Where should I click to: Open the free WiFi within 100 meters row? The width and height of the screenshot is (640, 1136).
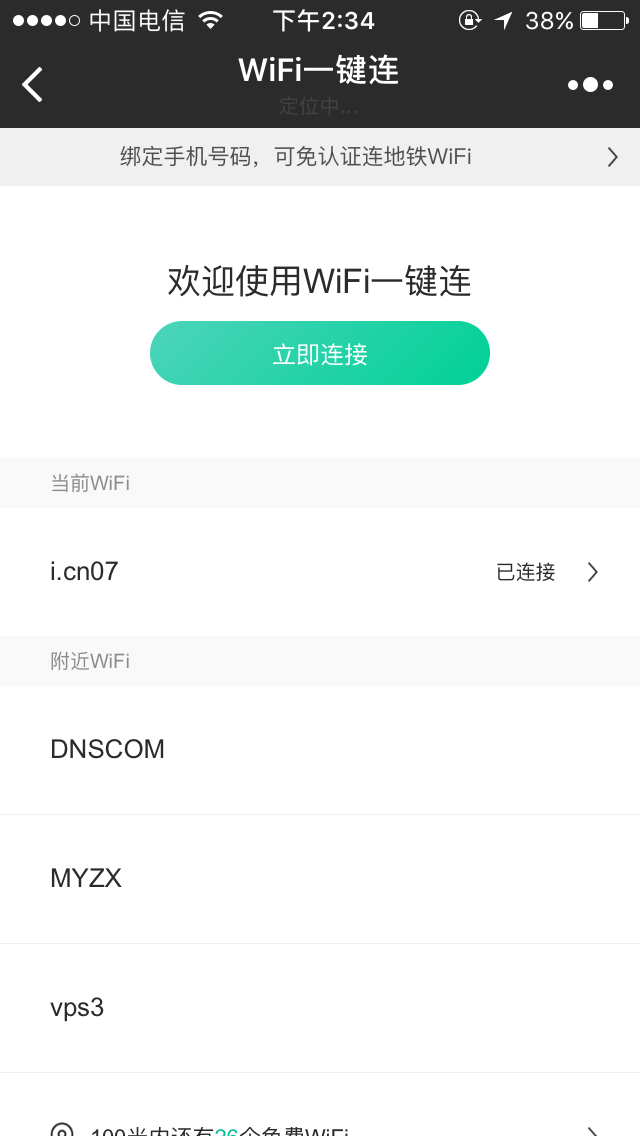click(320, 1108)
